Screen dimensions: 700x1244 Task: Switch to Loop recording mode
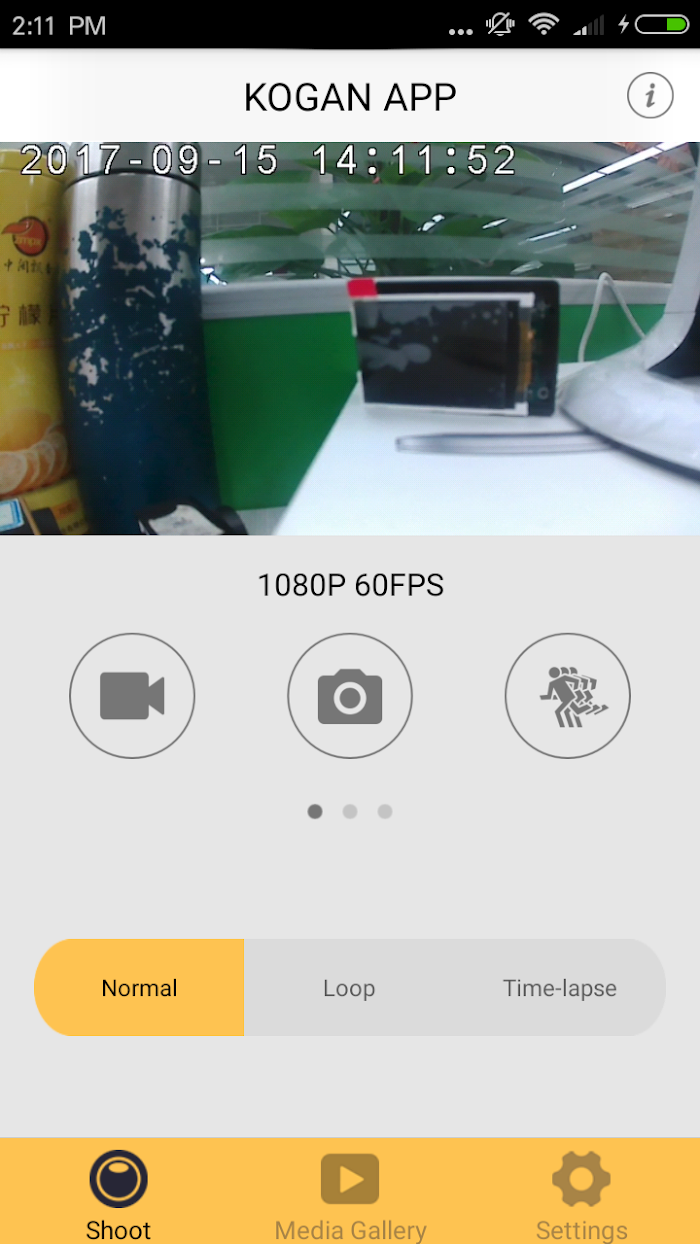[349, 987]
